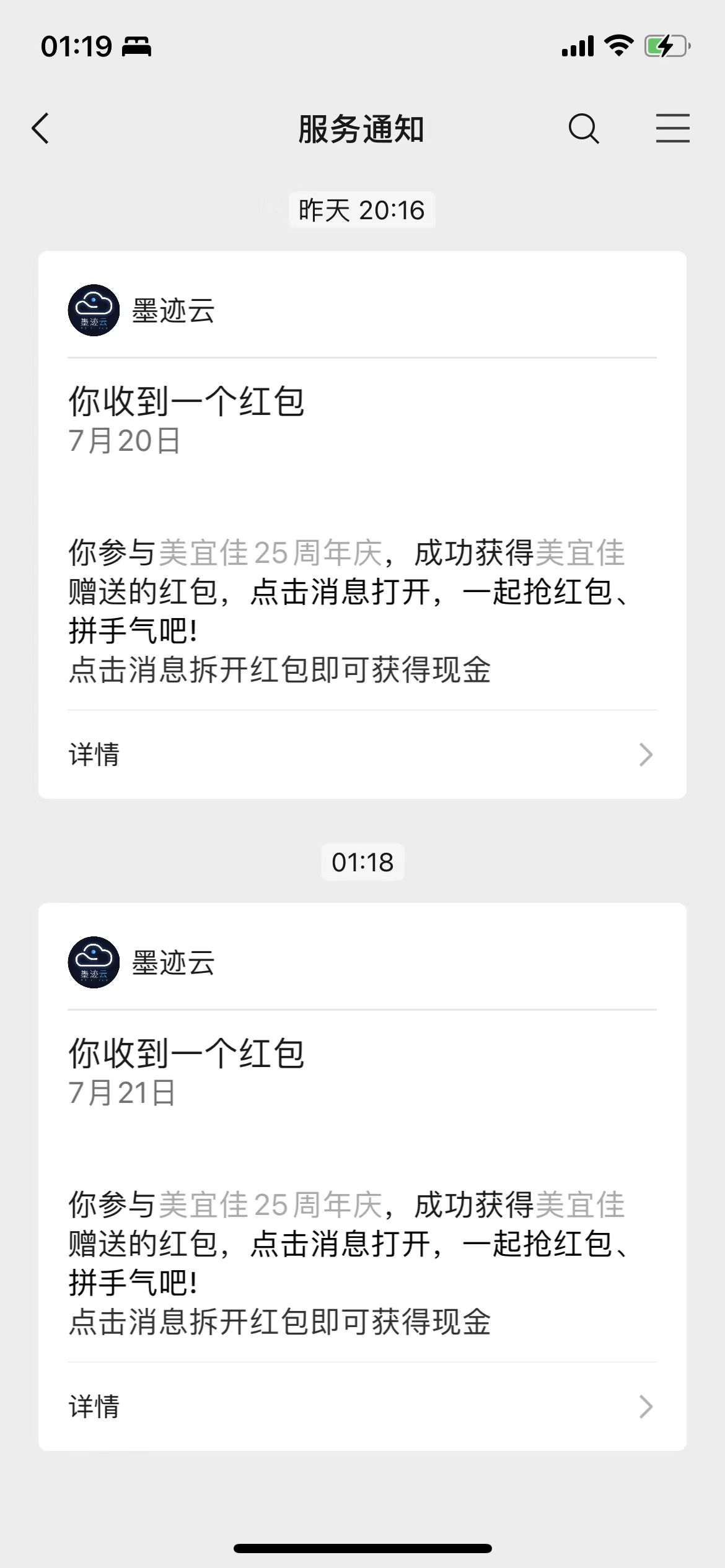This screenshot has width=725, height=1568.
Task: Open the hamburger menu icon
Action: (672, 128)
